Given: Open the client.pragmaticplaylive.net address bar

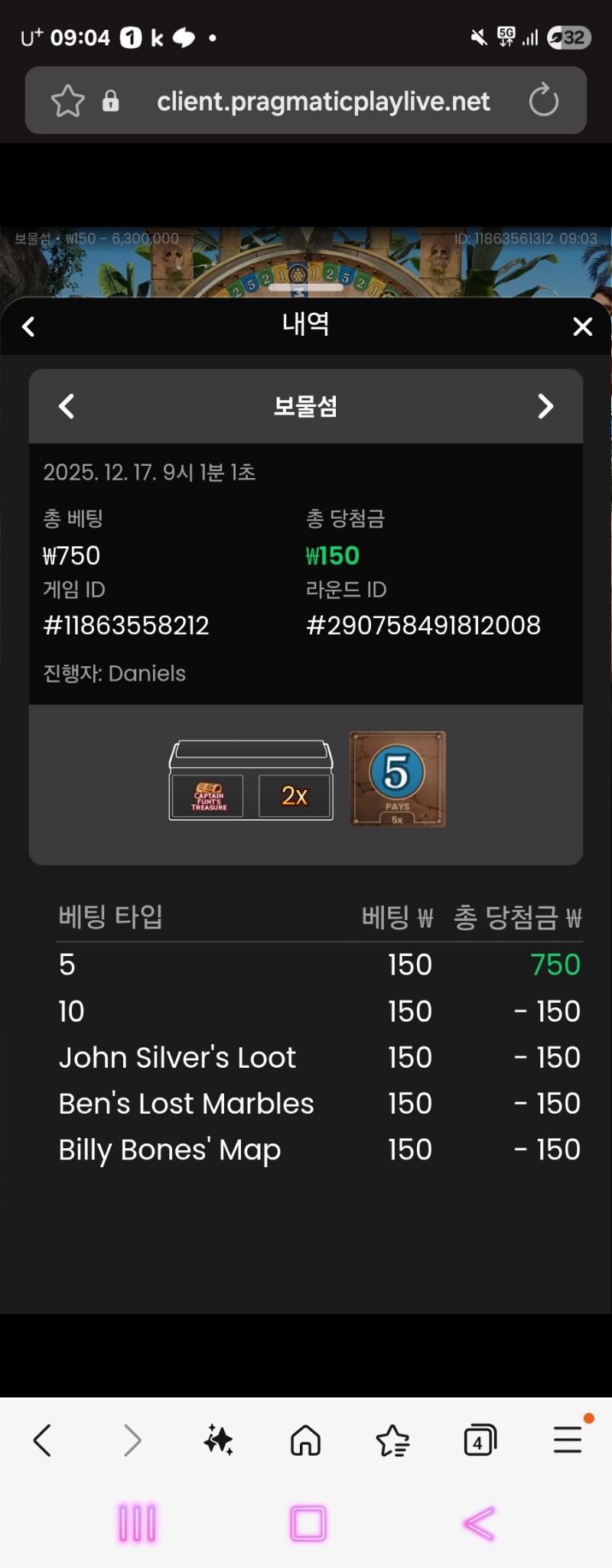Looking at the screenshot, I should 323,101.
